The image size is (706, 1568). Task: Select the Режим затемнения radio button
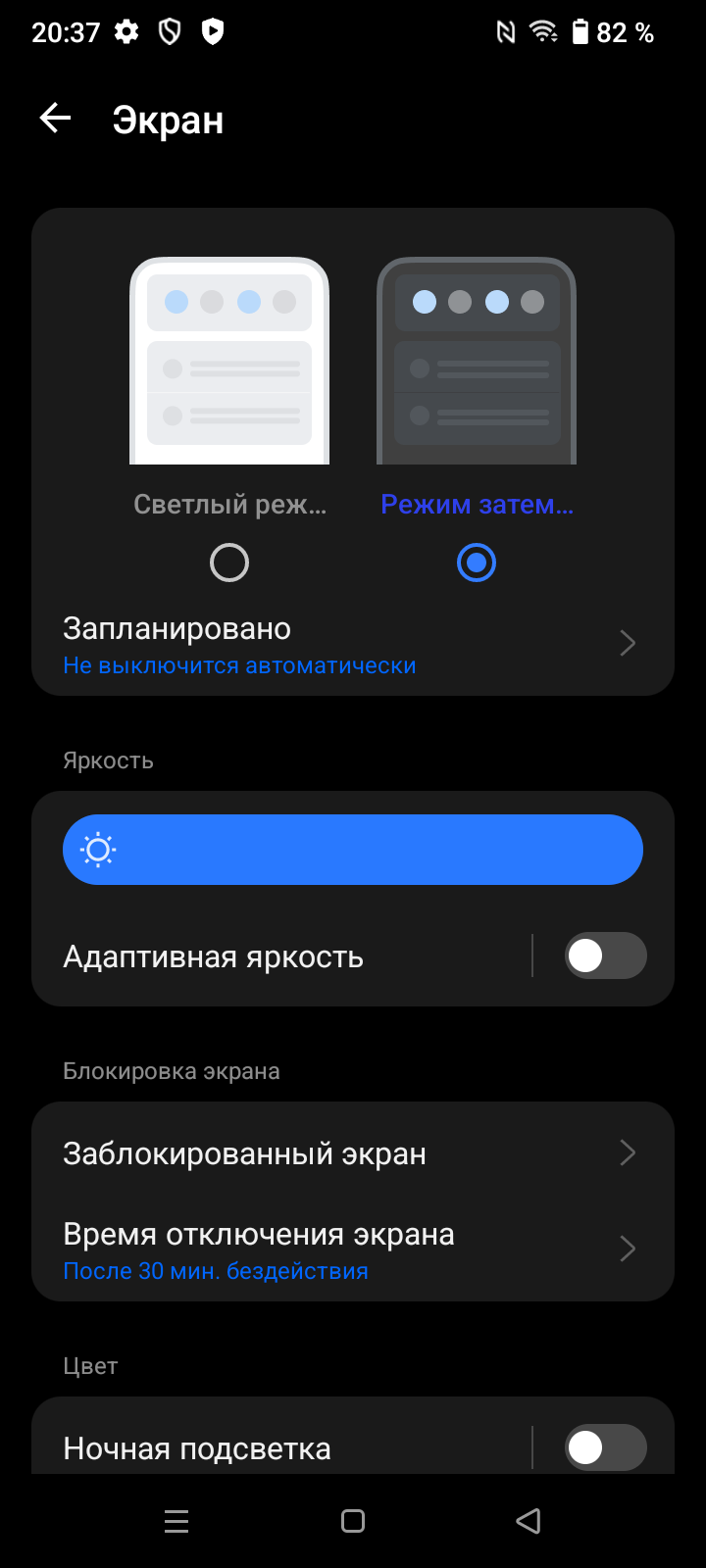(477, 563)
